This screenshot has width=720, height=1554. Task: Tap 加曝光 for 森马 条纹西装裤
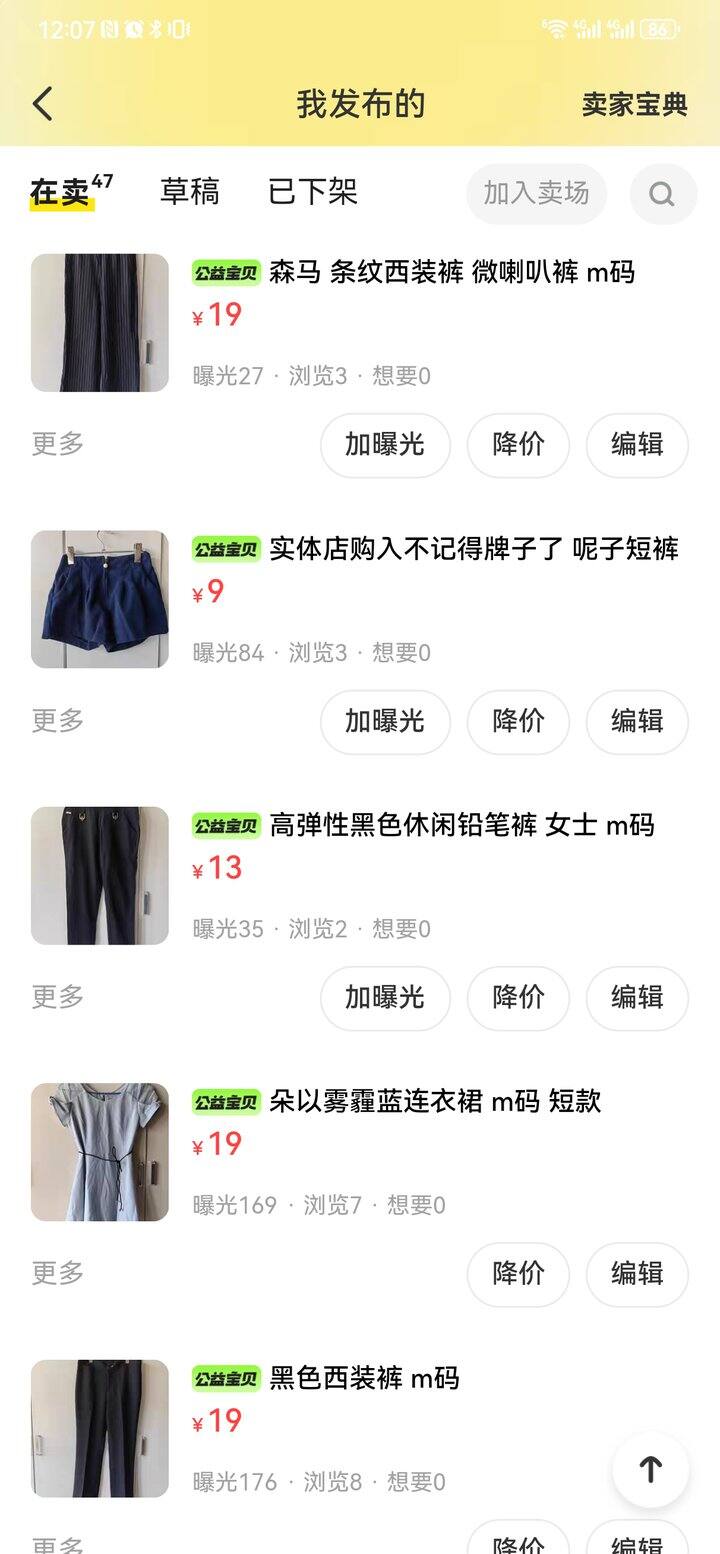click(x=385, y=444)
